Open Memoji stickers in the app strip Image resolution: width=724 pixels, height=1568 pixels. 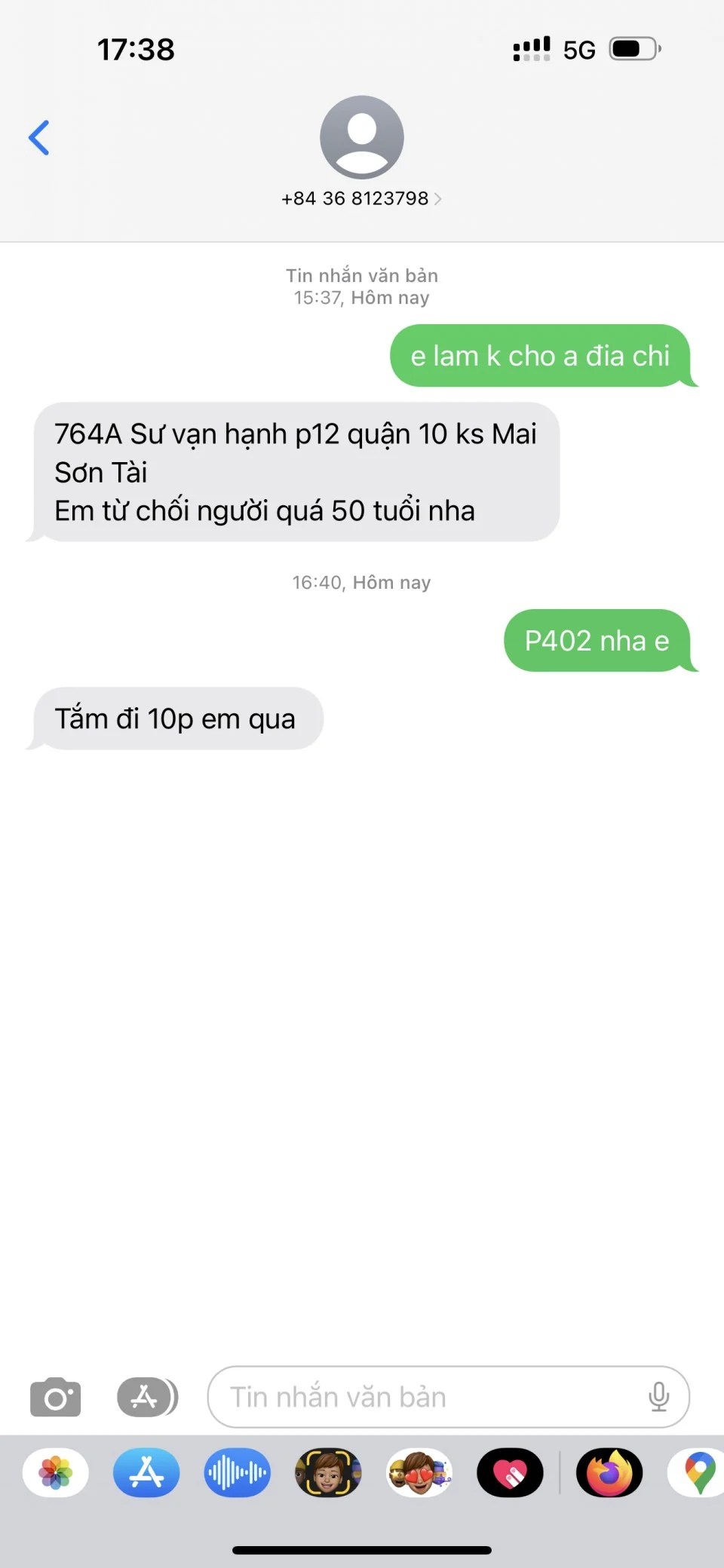[419, 1472]
